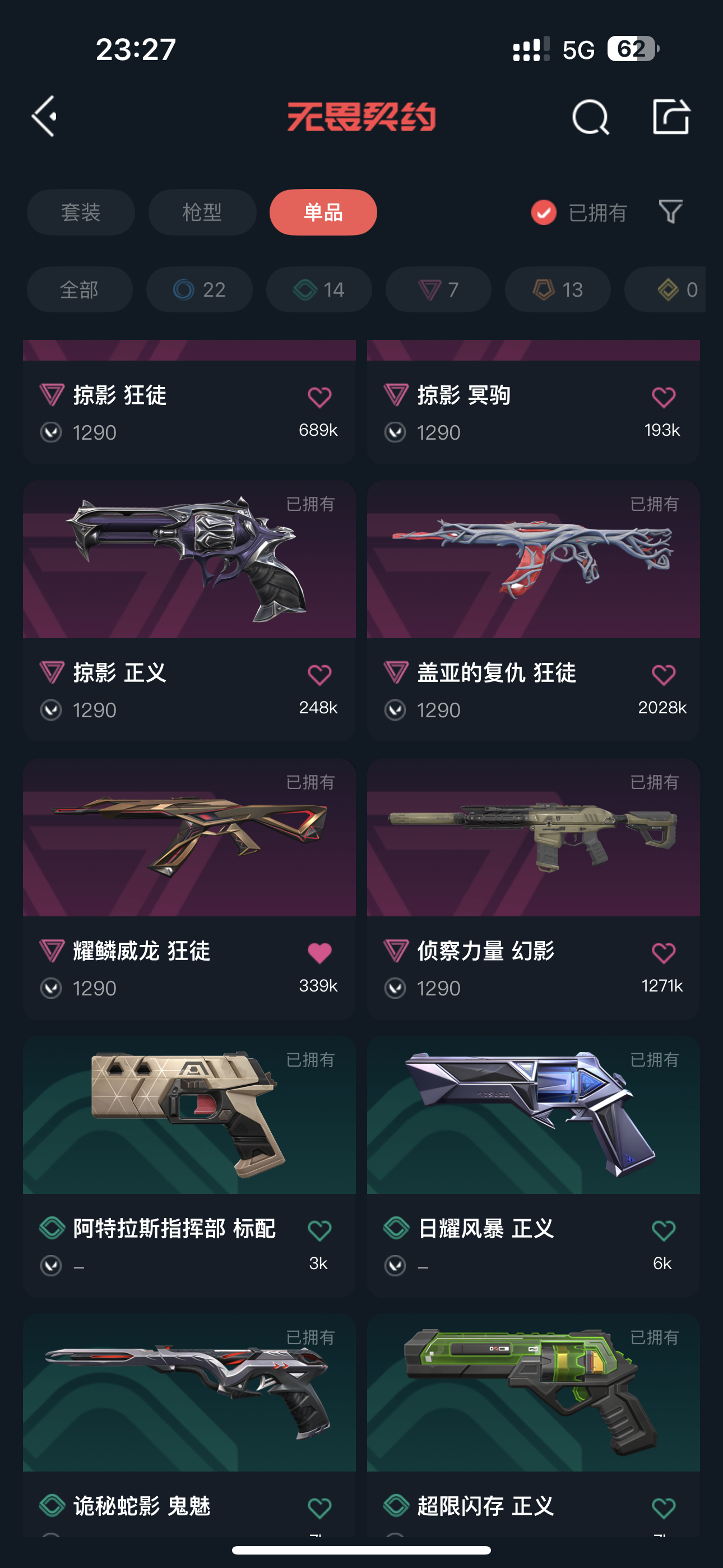Like the 日耀风暴 正义 skin
Image resolution: width=723 pixels, height=1568 pixels.
664,1231
